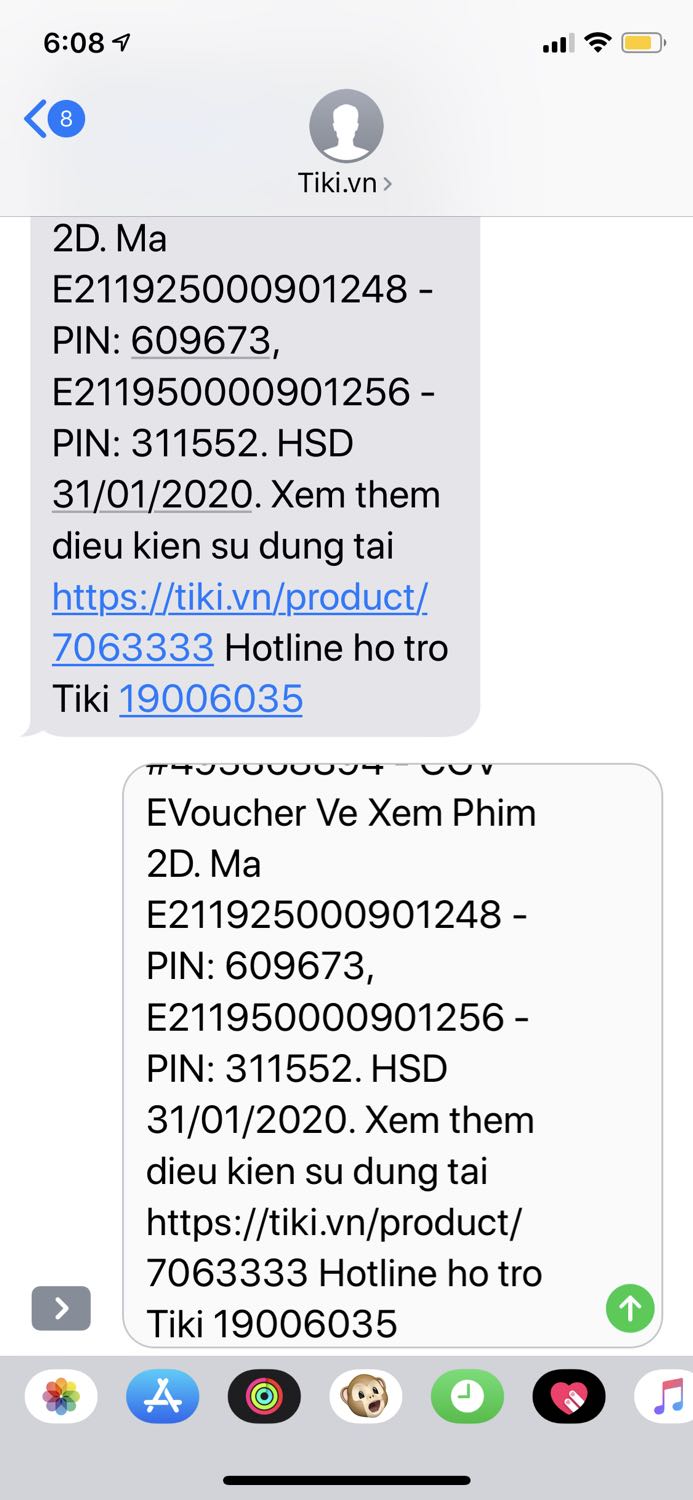Image resolution: width=693 pixels, height=1500 pixels.
Task: Open the Activity rings app
Action: click(x=264, y=1396)
